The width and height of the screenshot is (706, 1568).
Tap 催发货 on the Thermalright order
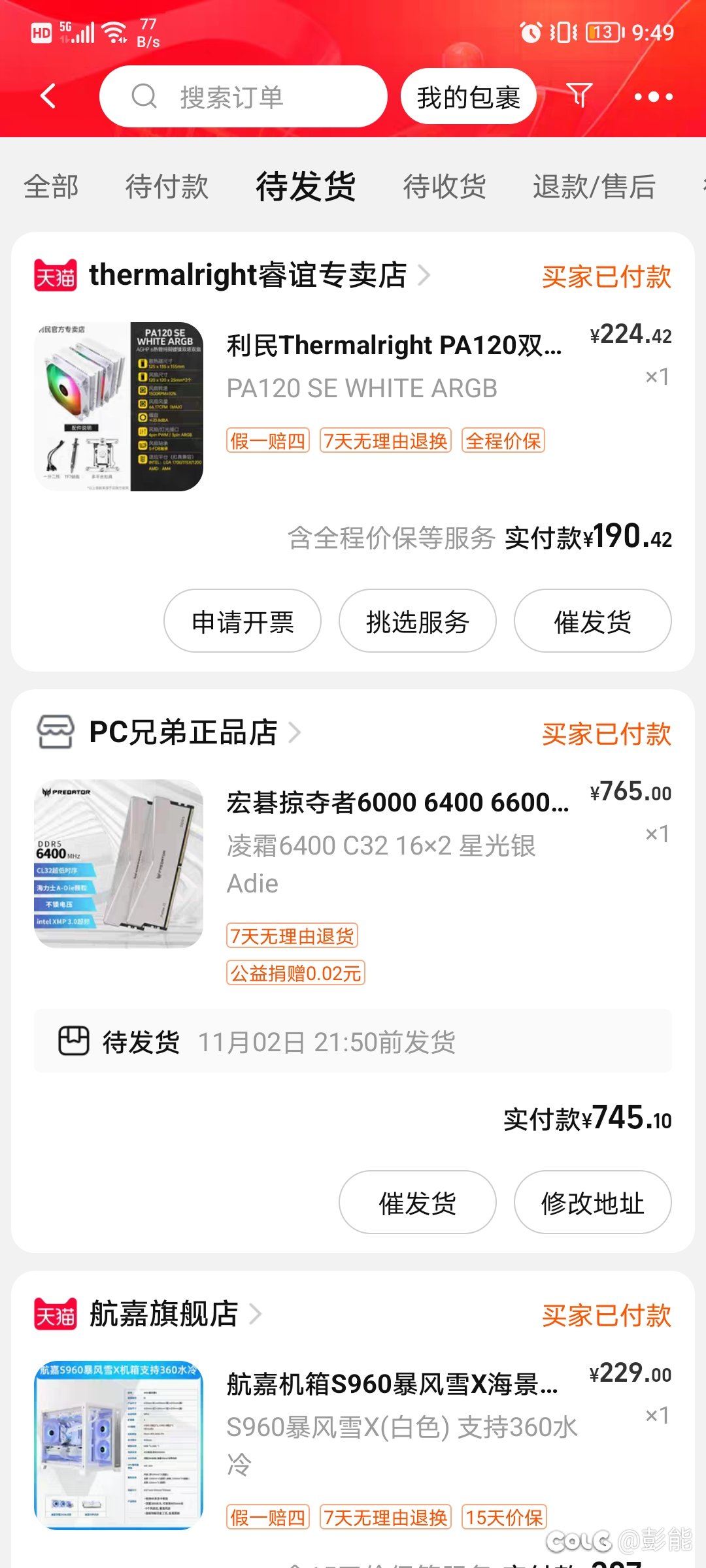coord(592,621)
